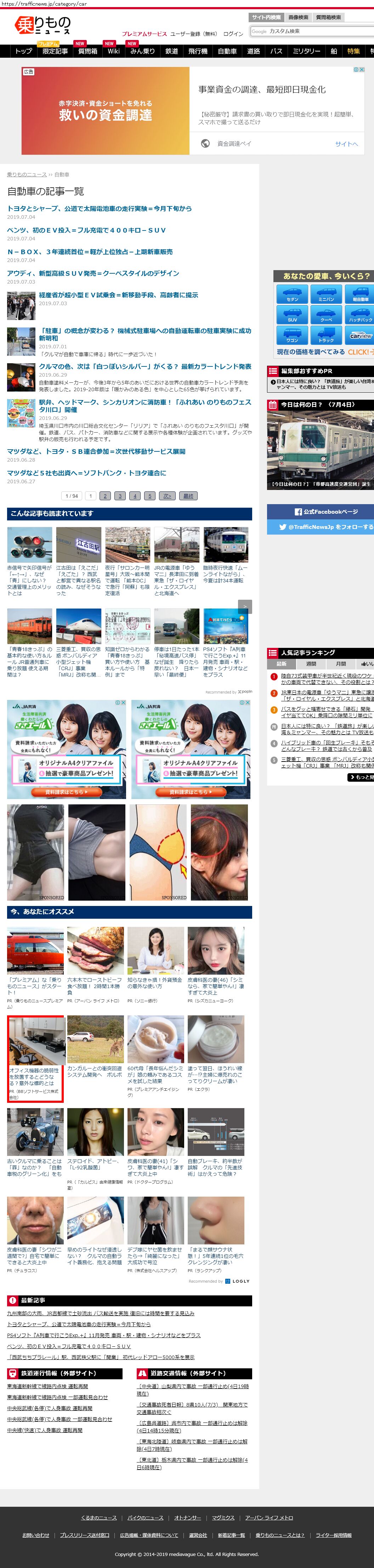Read the トヨタとシャープ solar car article

(x=99, y=208)
